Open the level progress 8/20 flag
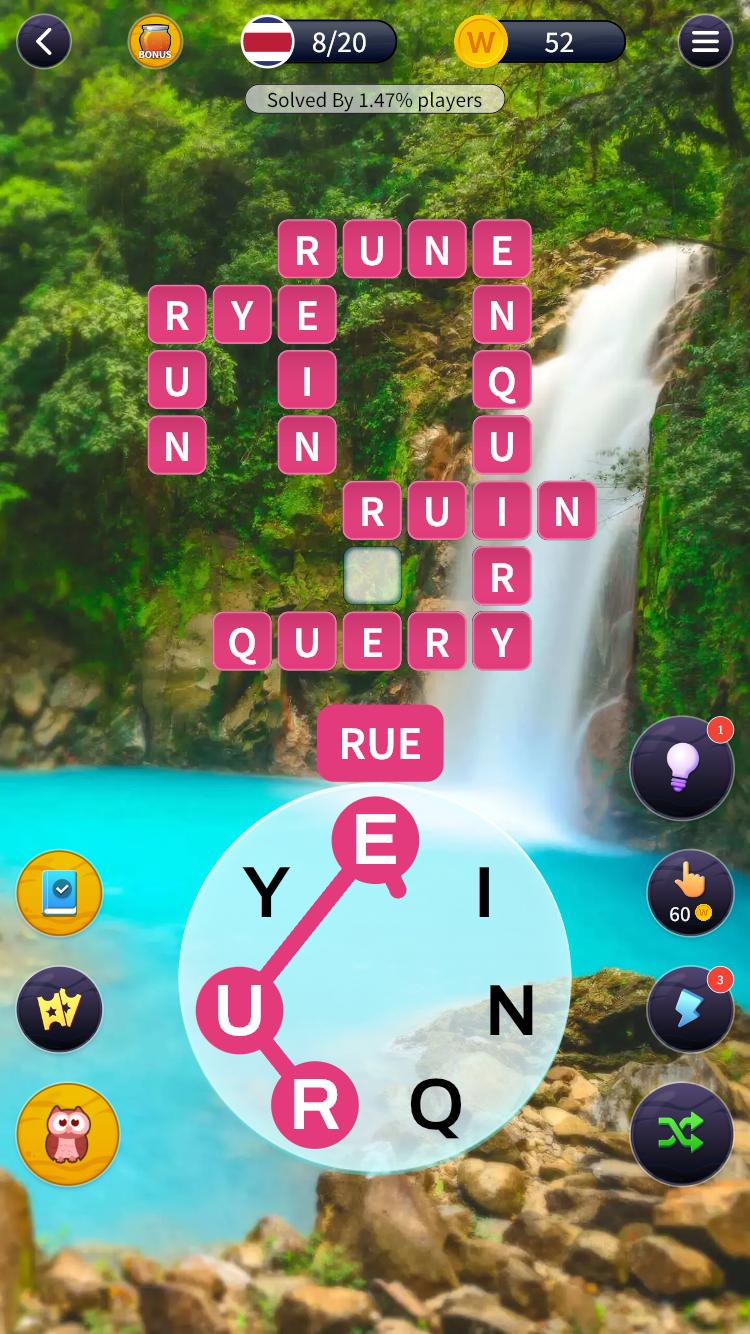The height and width of the screenshot is (1334, 750). (320, 42)
